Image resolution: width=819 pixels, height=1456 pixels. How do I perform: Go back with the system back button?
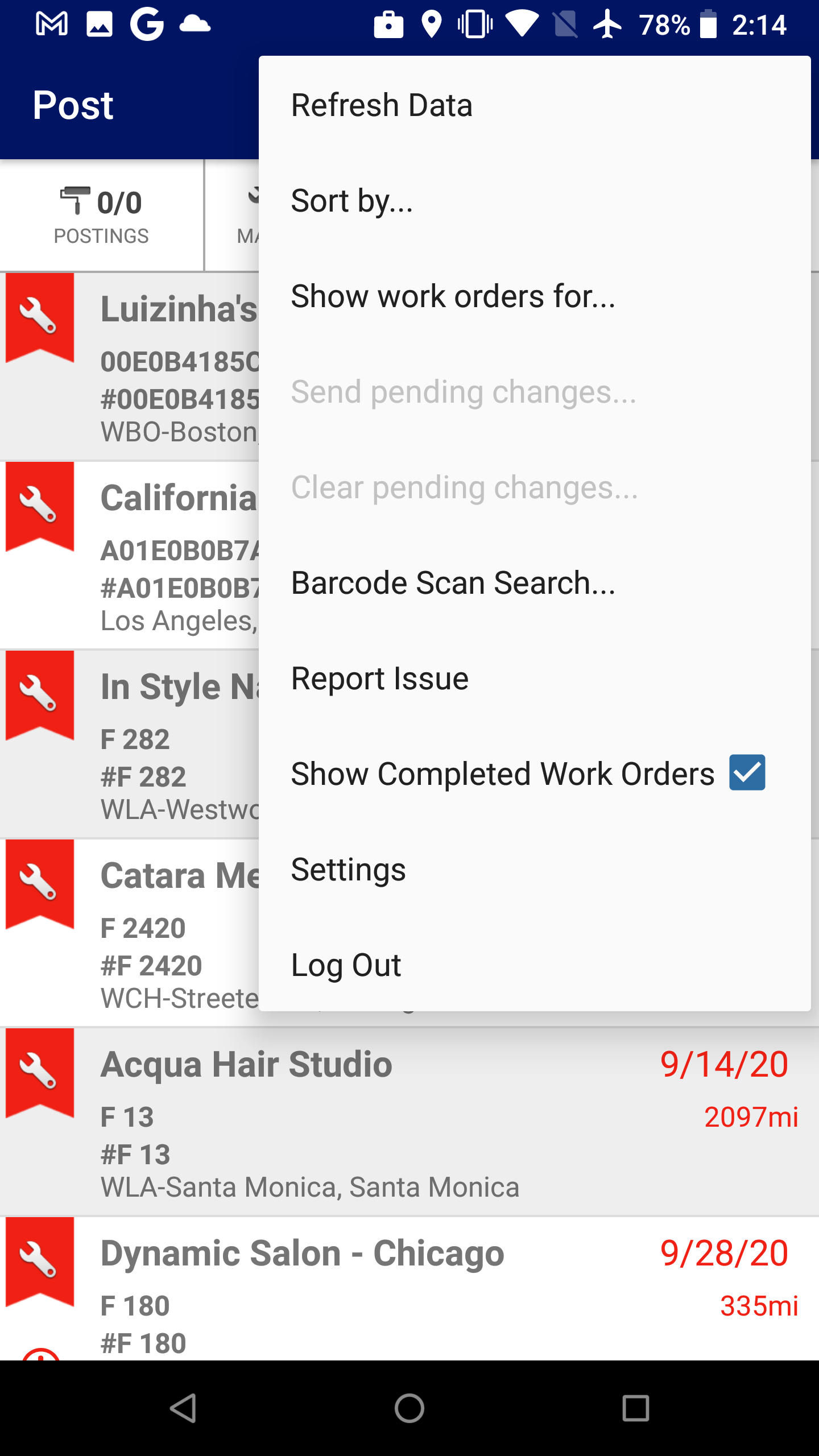[x=183, y=1408]
